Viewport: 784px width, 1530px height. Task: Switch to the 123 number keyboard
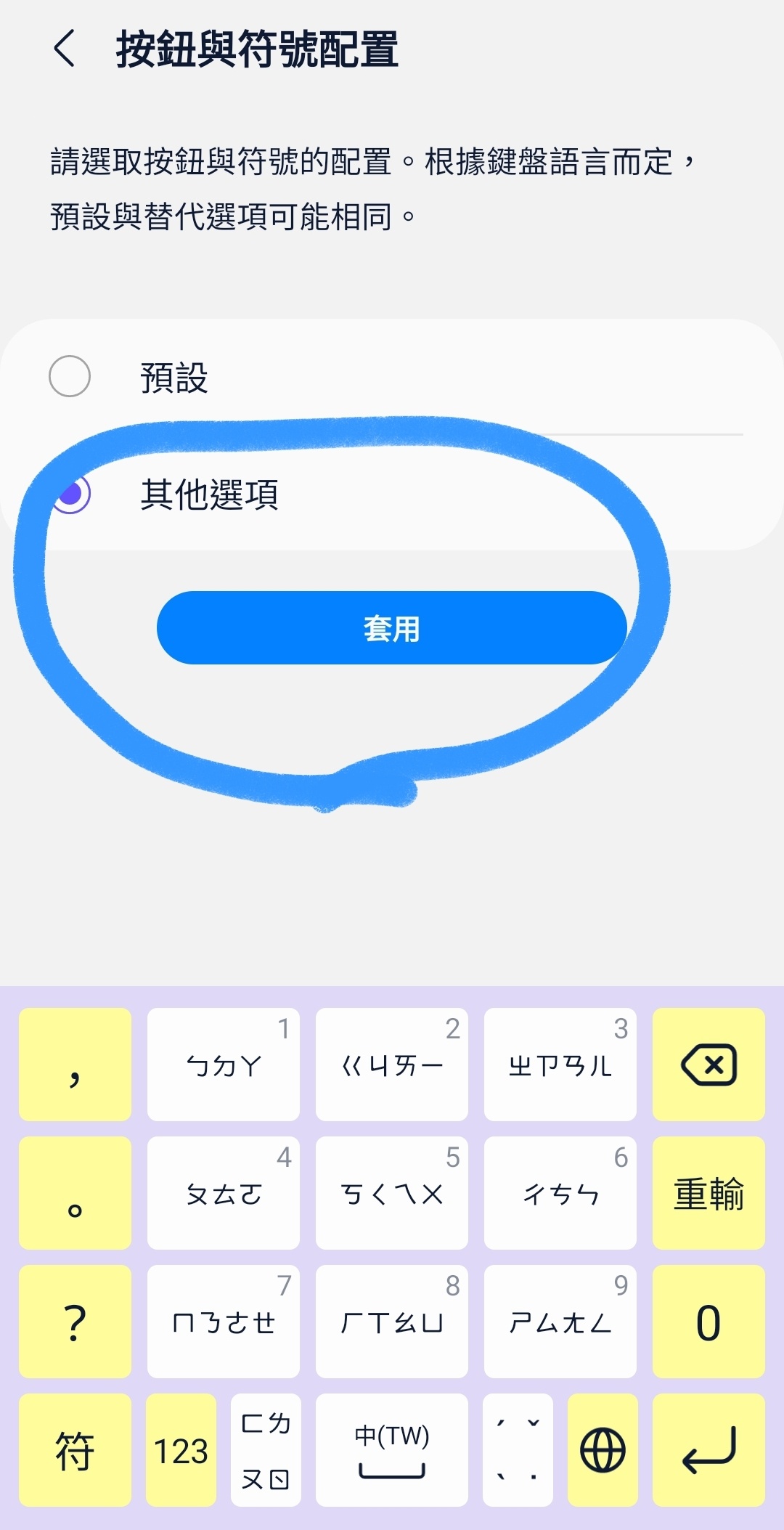pos(181,1450)
